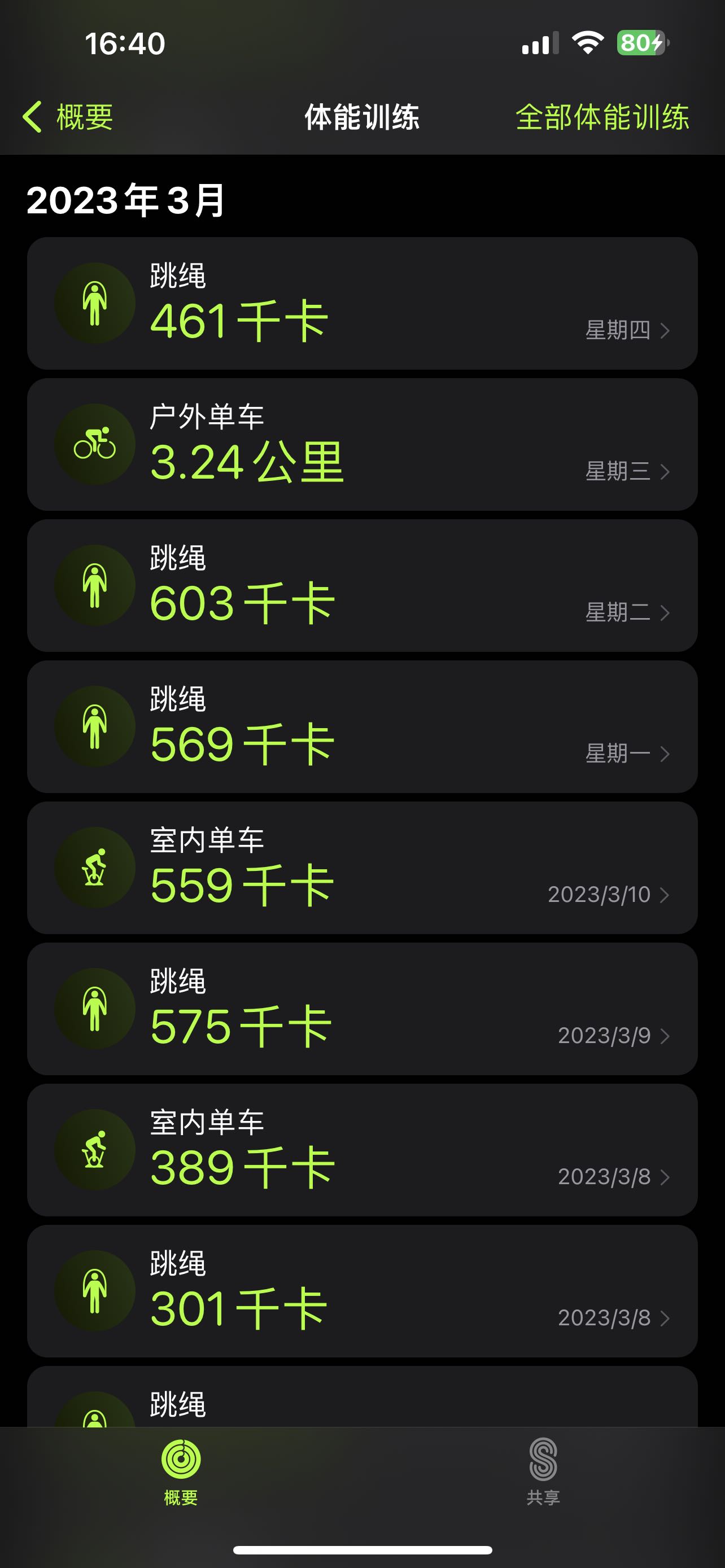The height and width of the screenshot is (1568, 725).
Task: Open 全部体能训练 filter
Action: point(602,117)
